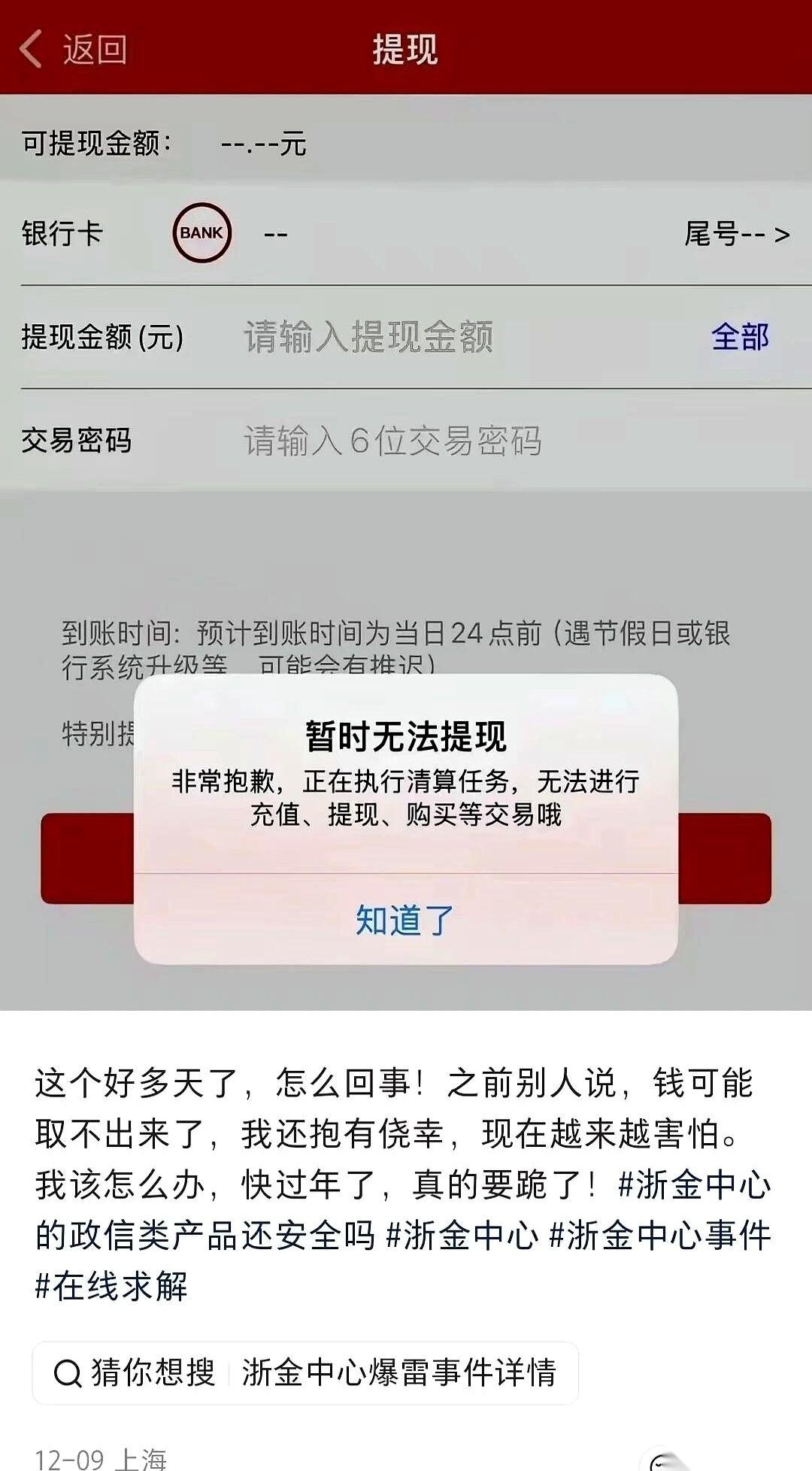Tap 知道了 to dismiss the alert

click(x=406, y=919)
